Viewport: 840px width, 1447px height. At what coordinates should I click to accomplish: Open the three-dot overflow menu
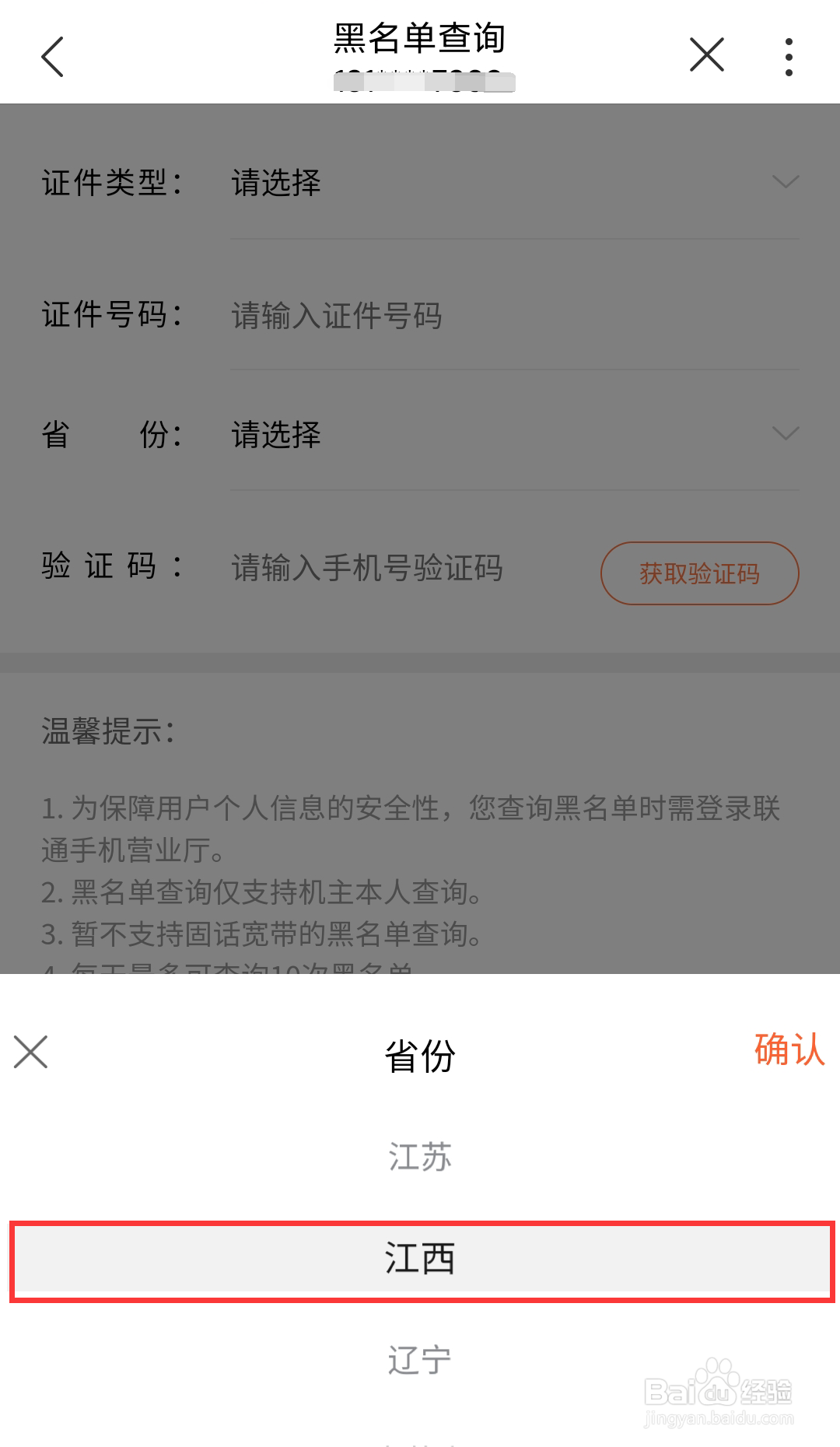[x=788, y=54]
